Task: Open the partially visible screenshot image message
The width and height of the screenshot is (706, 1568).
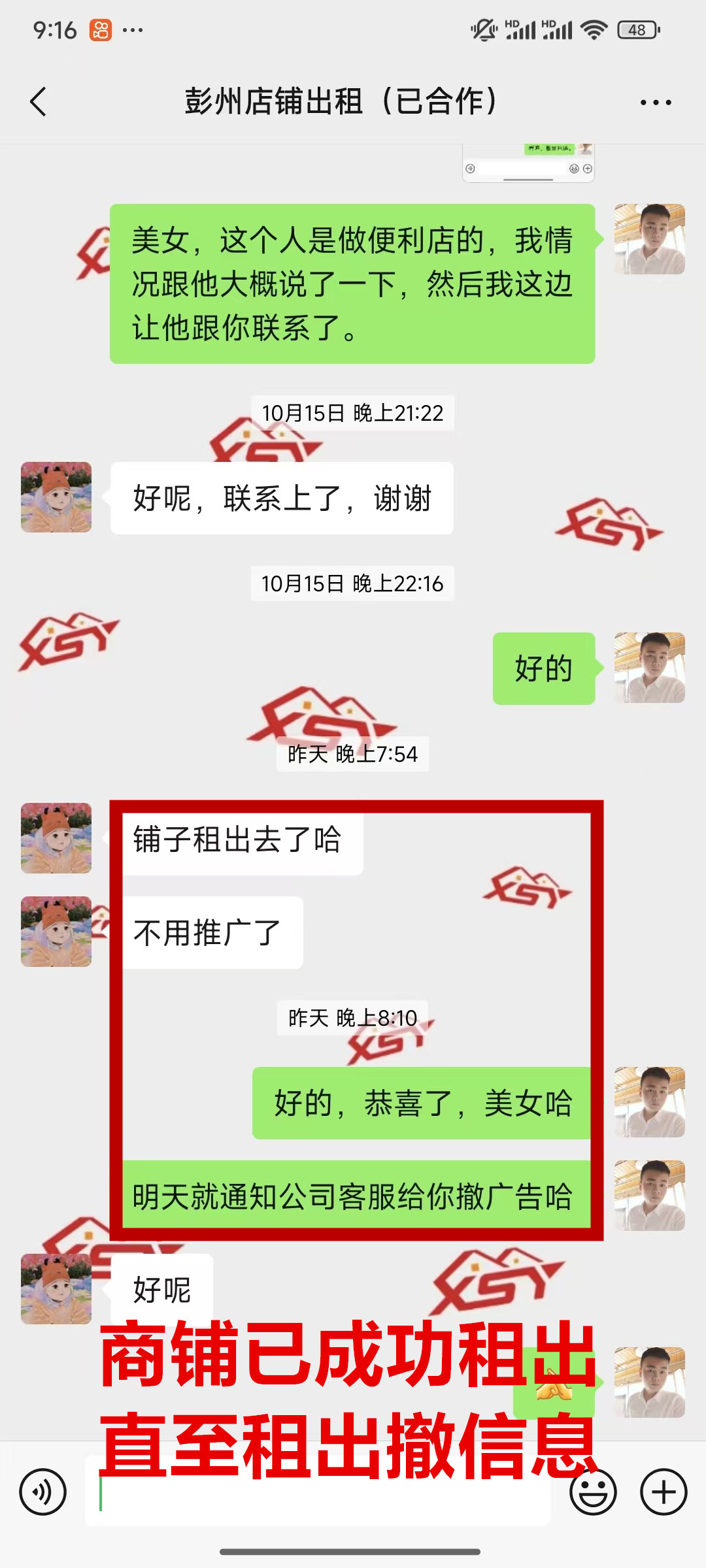Action: tap(528, 163)
